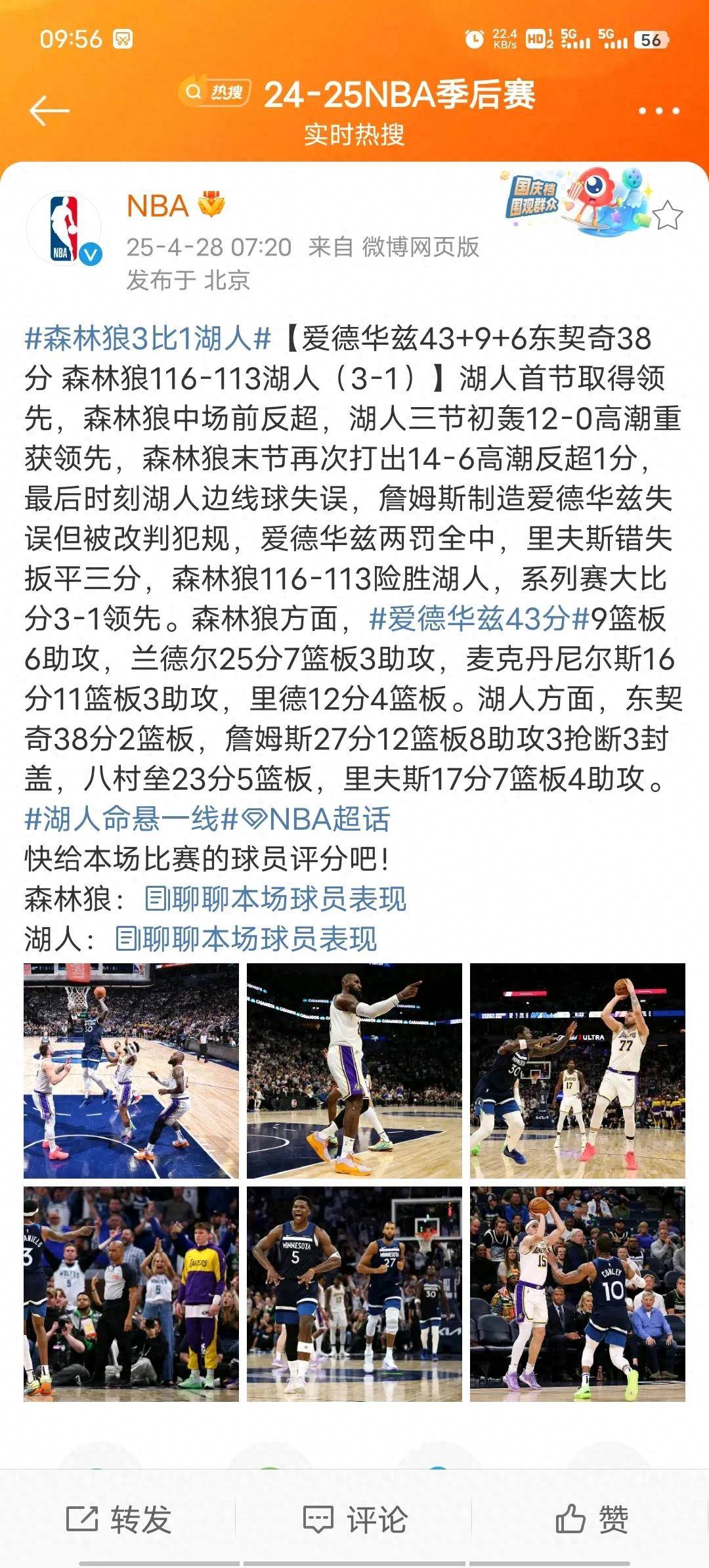View the photo of Conley defending a shot
Image resolution: width=709 pixels, height=1568 pixels.
(578, 1294)
